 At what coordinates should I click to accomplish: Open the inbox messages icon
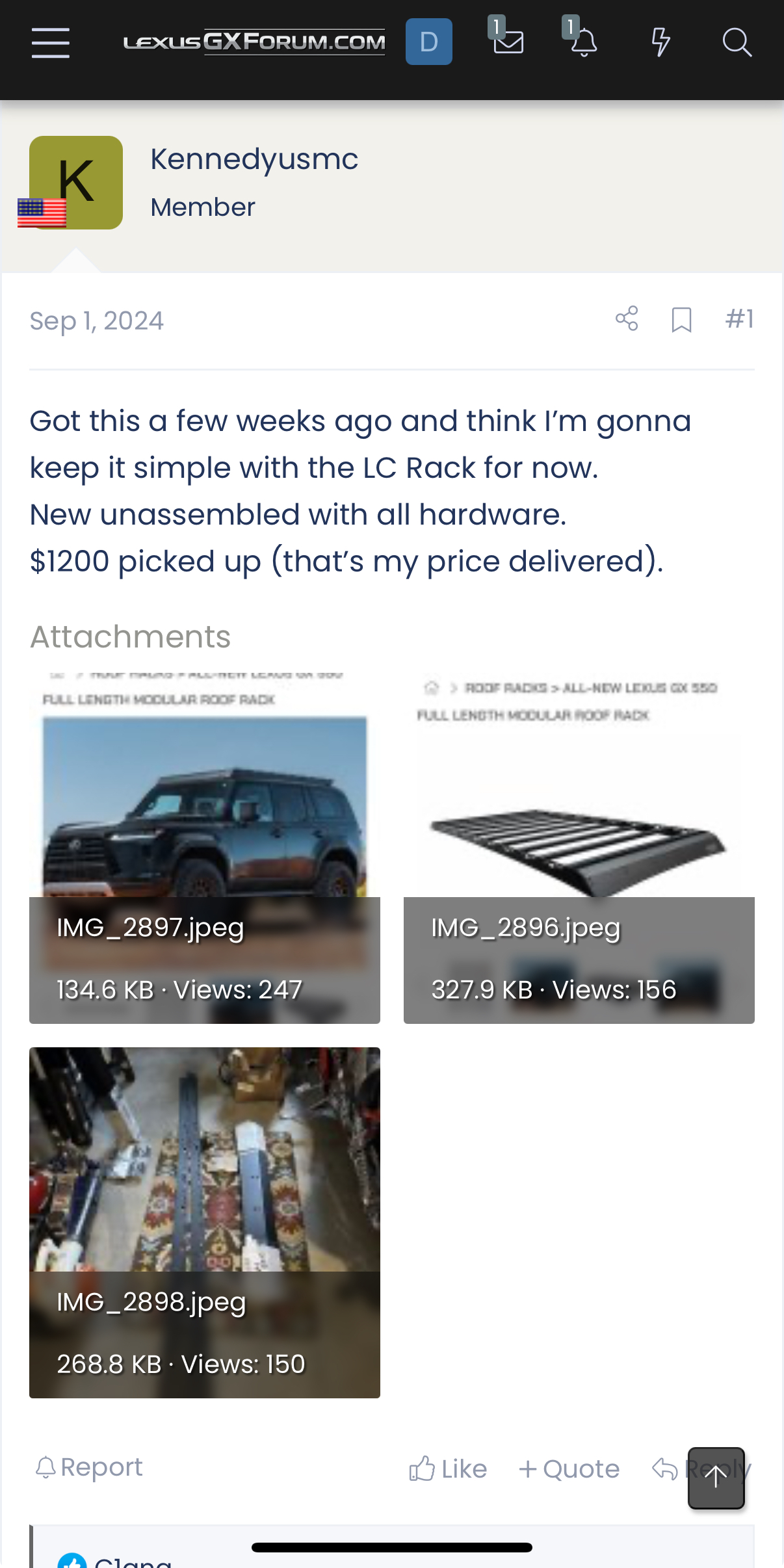tap(507, 38)
